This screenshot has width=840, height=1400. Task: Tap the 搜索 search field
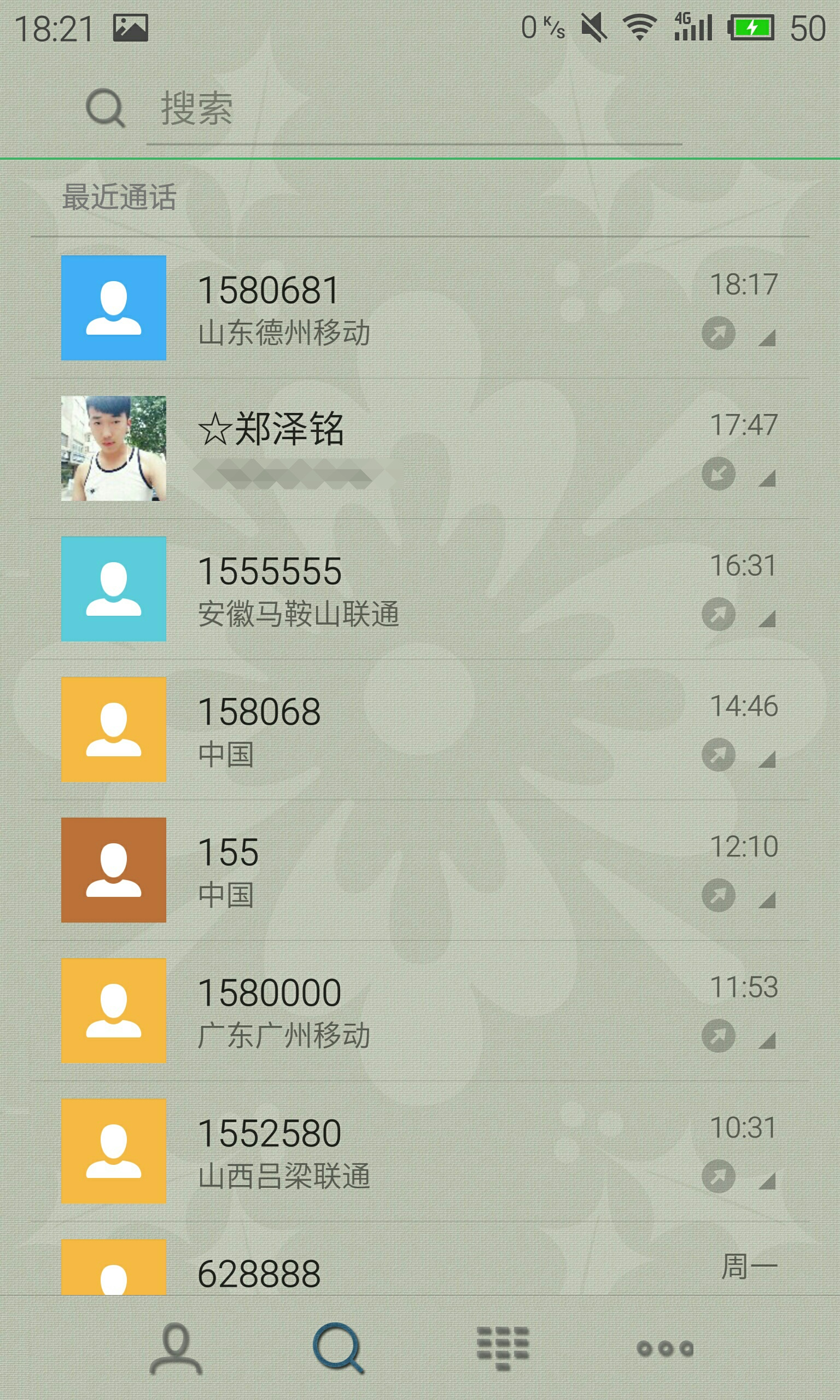point(413,109)
